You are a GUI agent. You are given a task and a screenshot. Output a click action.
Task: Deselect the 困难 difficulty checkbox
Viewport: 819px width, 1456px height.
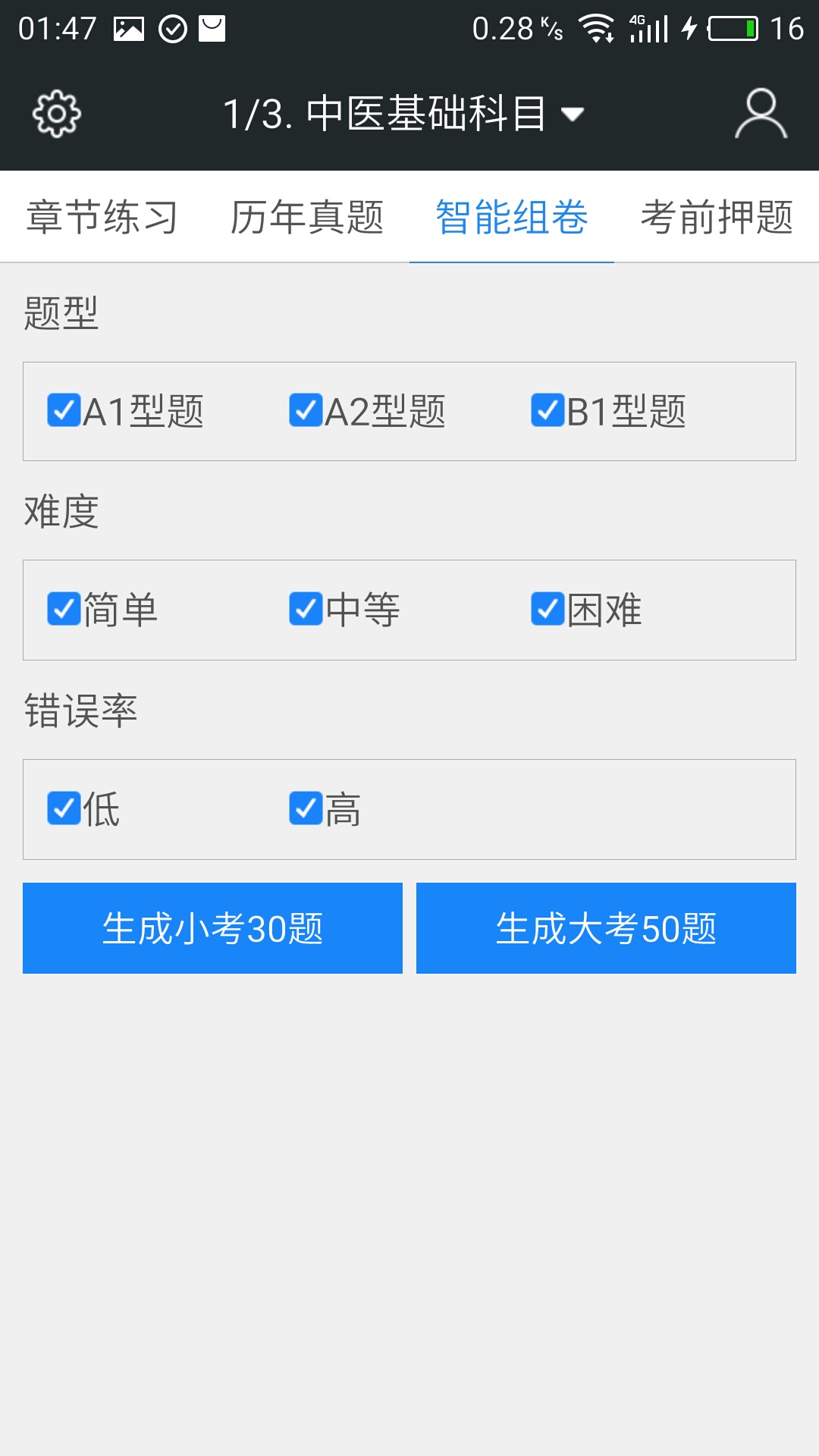pos(548,609)
